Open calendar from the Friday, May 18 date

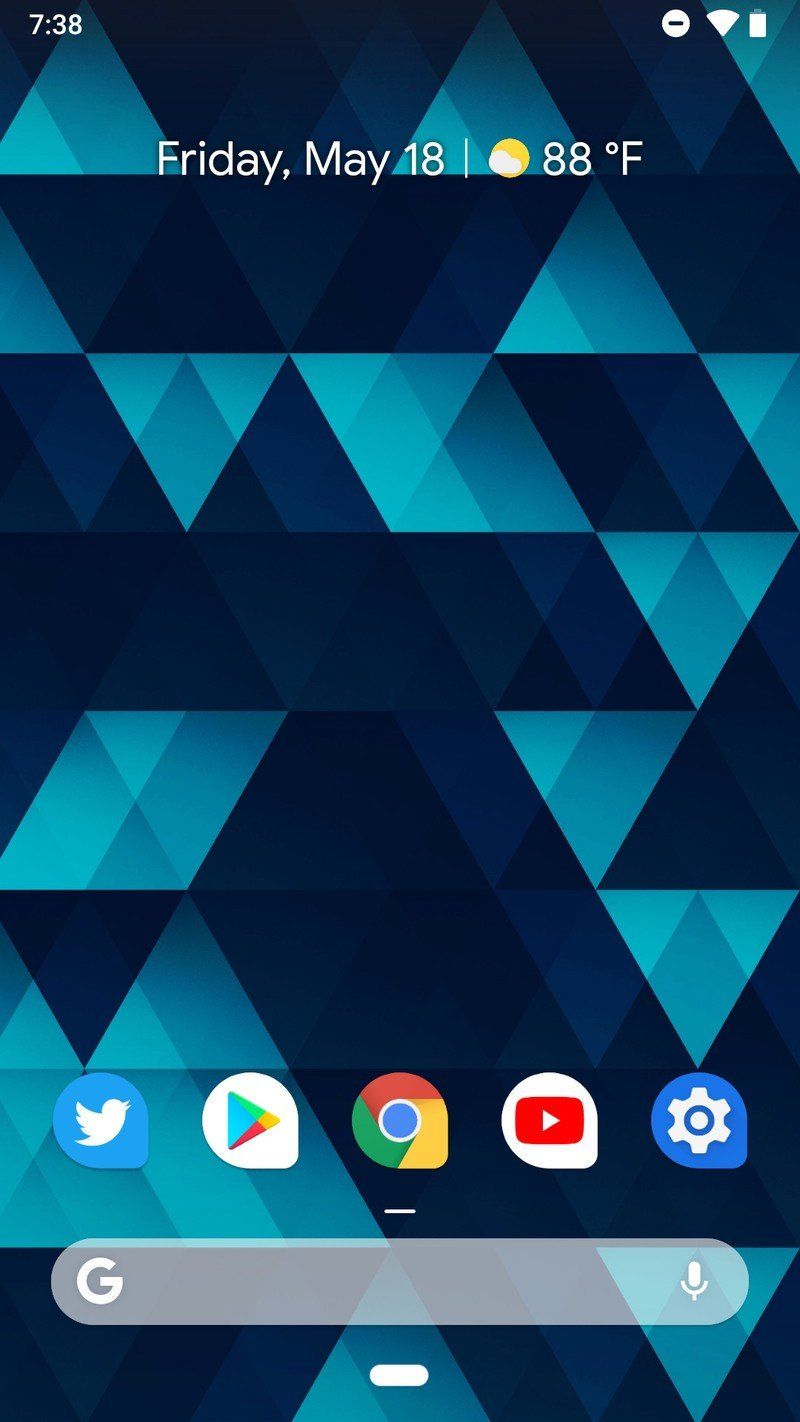[300, 160]
